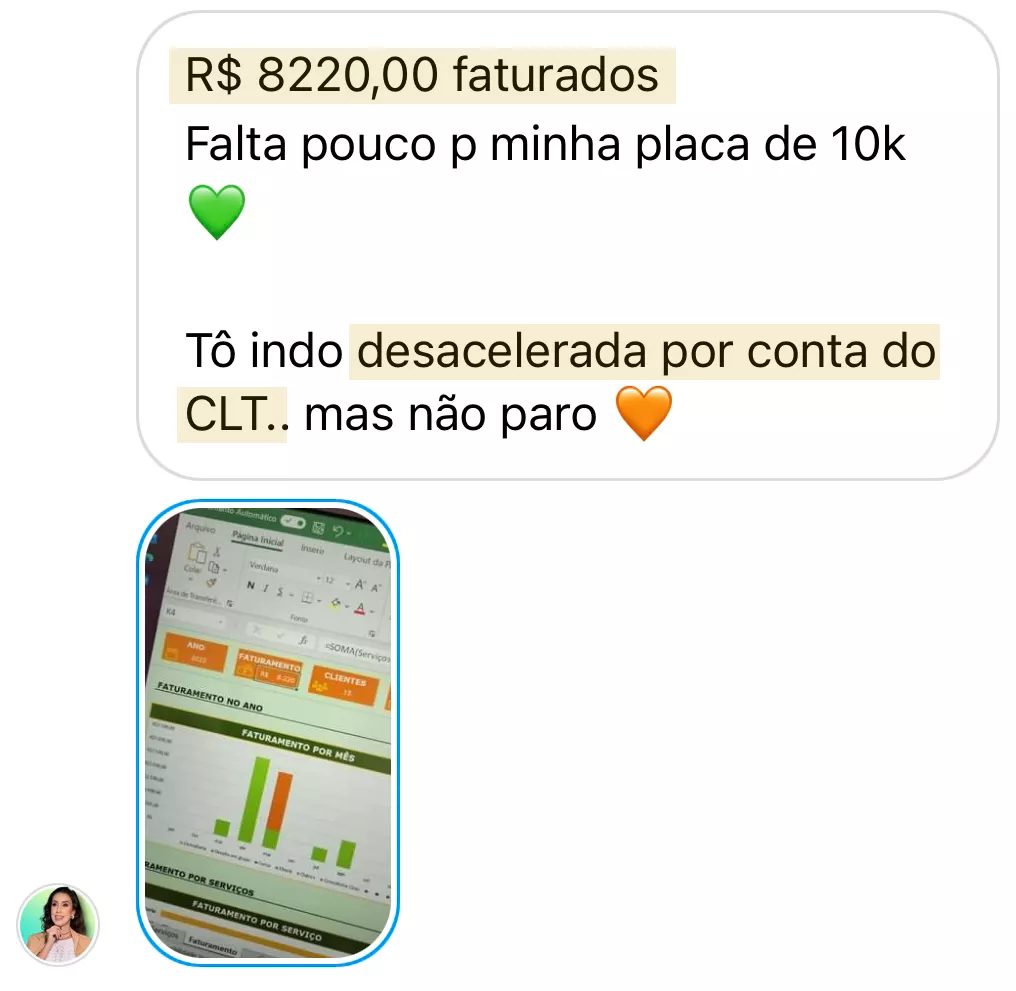Open the sender's profile picture
Image resolution: width=1016 pixels, height=991 pixels.
point(58,924)
